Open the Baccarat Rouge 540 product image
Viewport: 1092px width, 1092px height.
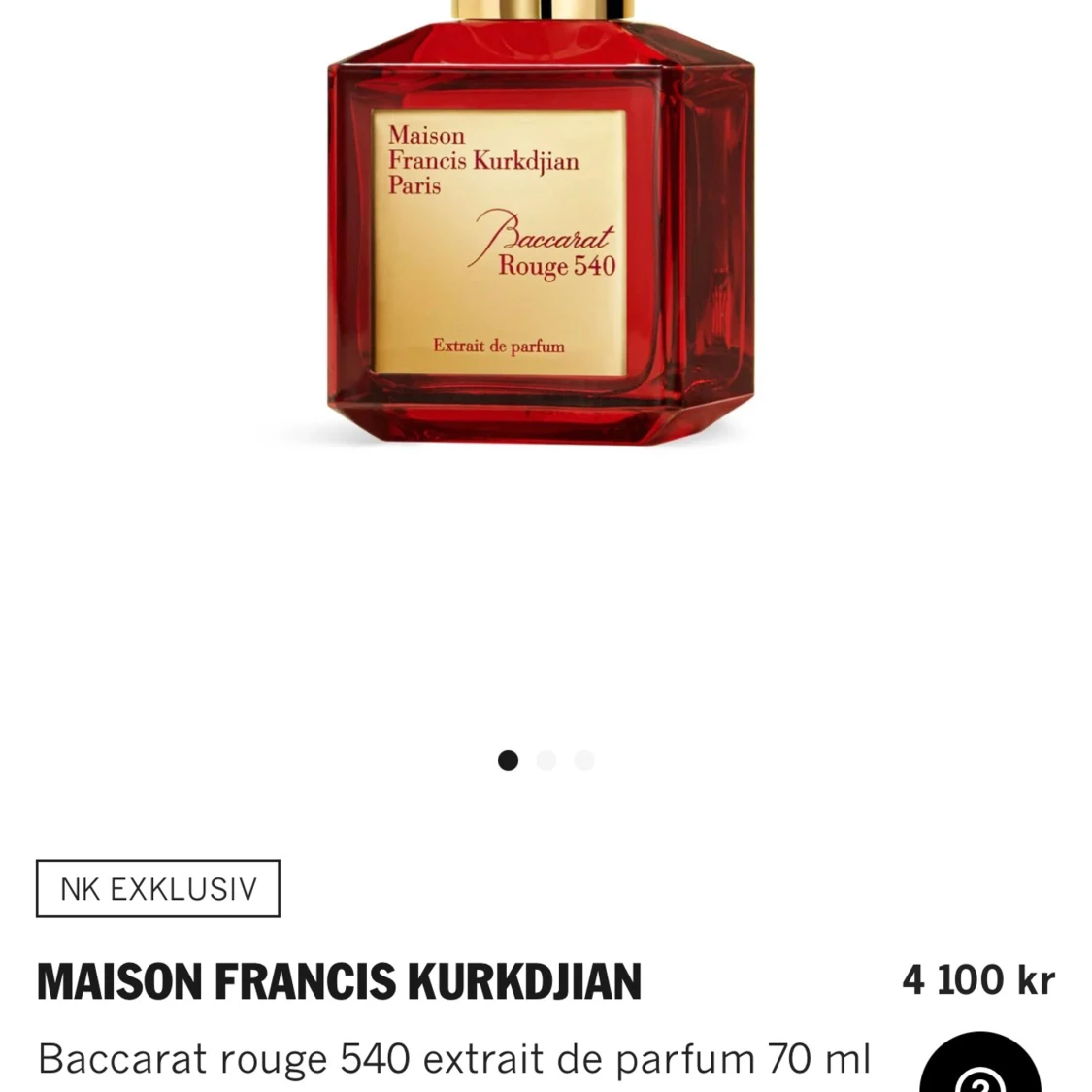tap(540, 233)
